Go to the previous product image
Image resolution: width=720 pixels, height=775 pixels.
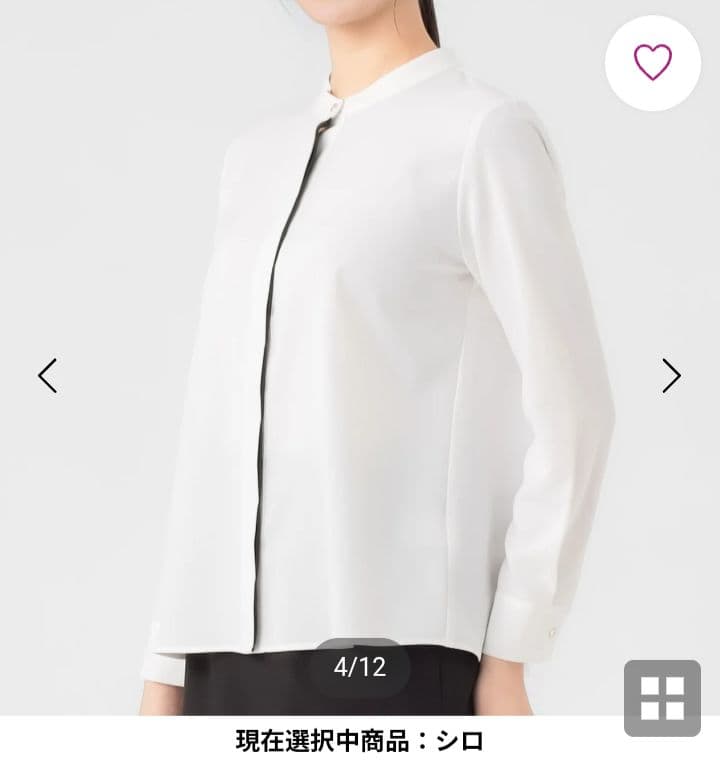coord(48,376)
